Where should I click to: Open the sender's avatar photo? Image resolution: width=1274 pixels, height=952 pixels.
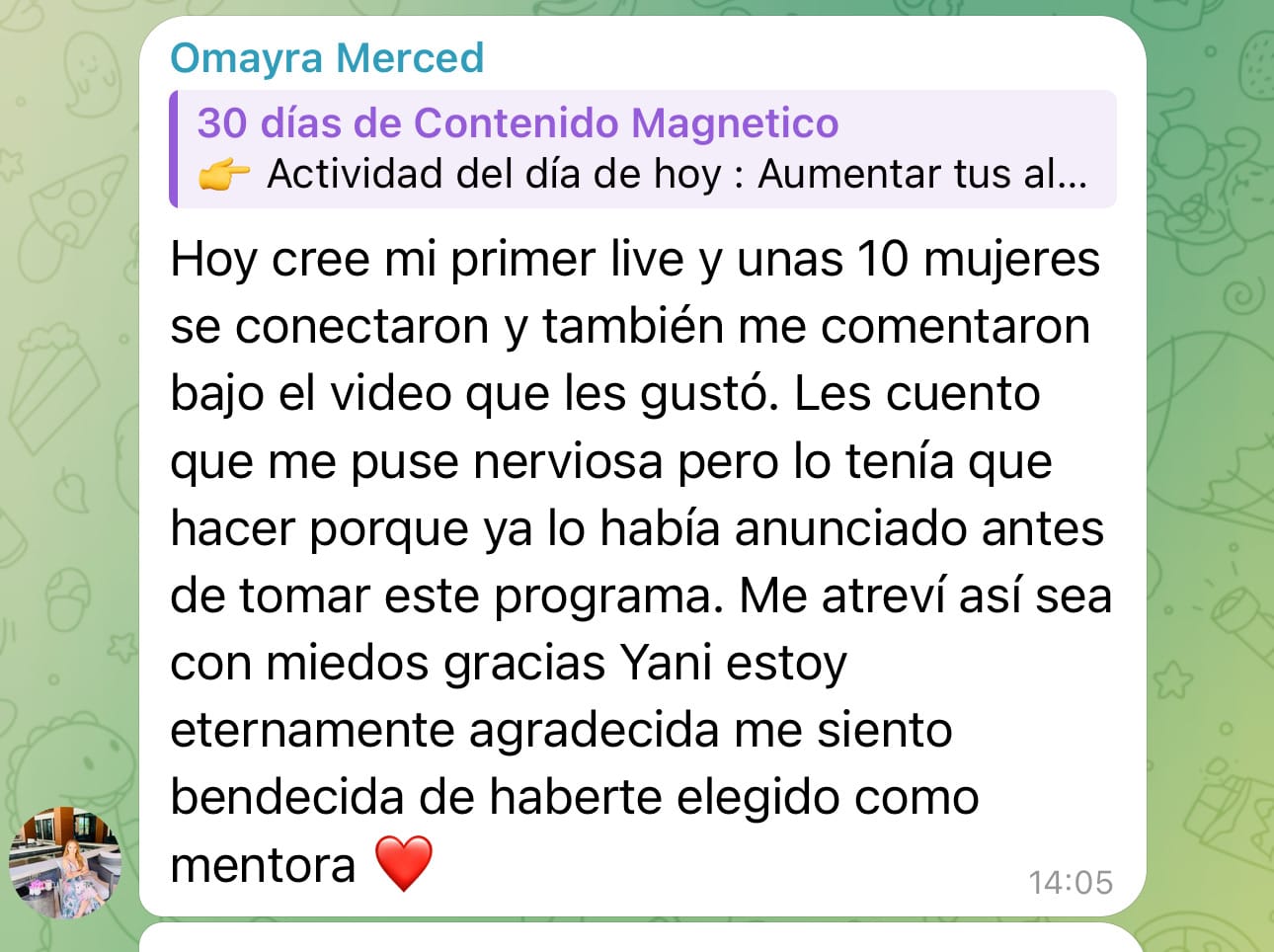tap(65, 862)
